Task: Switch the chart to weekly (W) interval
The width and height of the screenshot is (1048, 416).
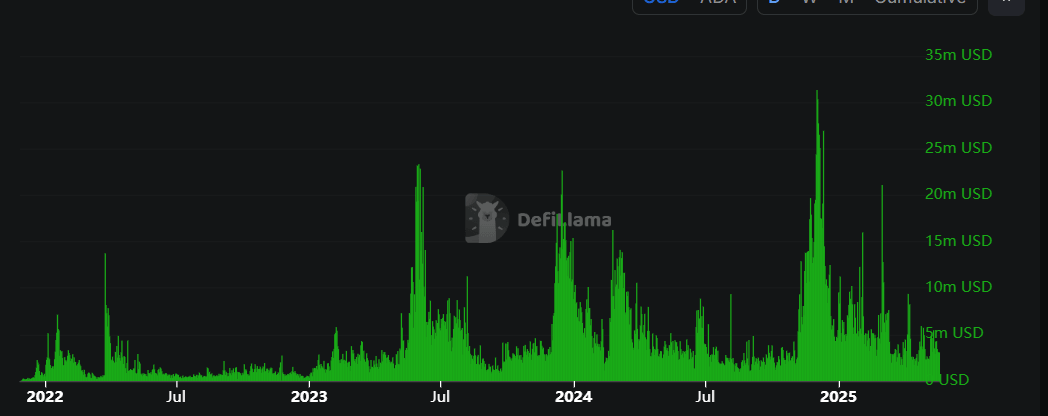Action: (809, 3)
